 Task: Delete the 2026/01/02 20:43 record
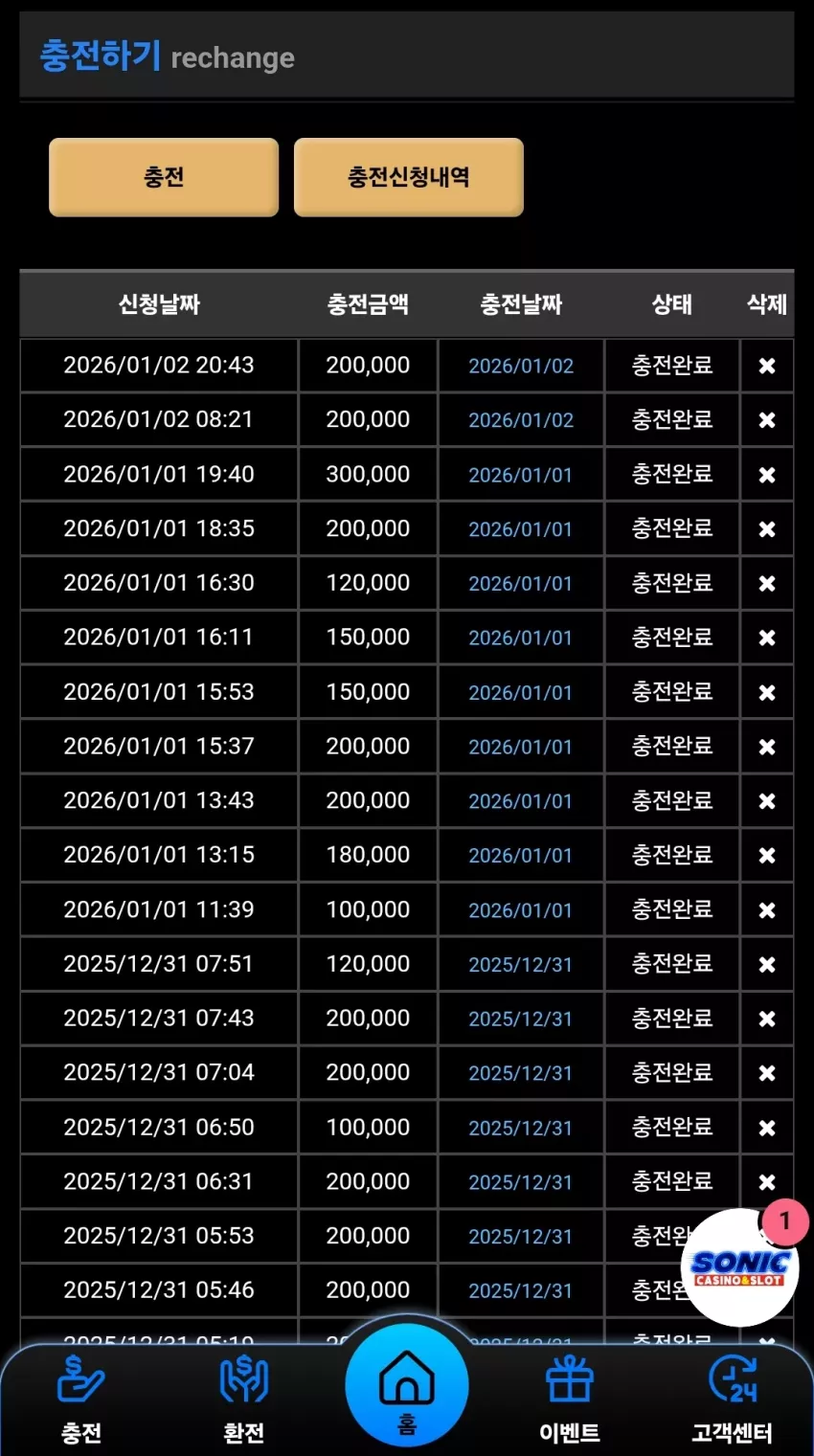(x=767, y=366)
